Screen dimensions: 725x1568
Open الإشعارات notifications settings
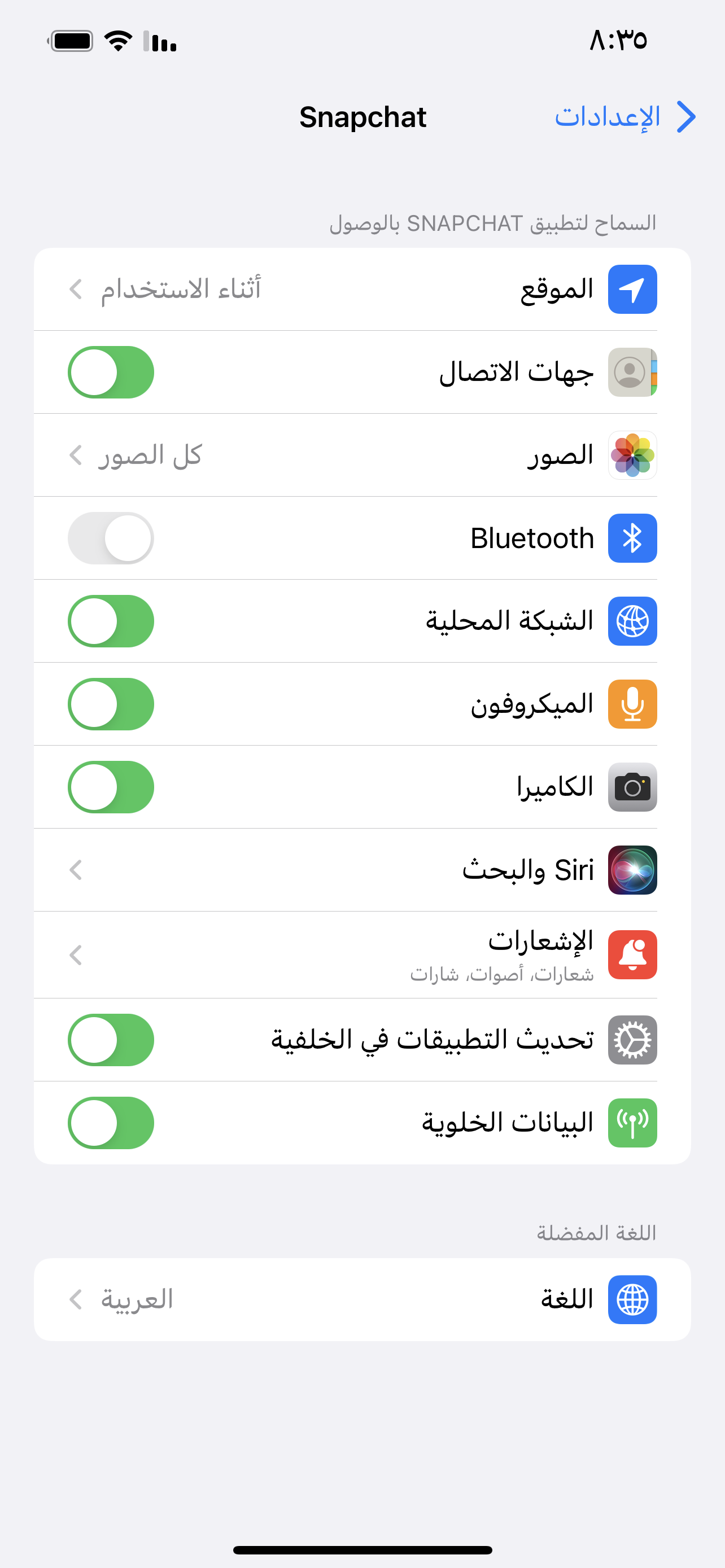(362, 954)
